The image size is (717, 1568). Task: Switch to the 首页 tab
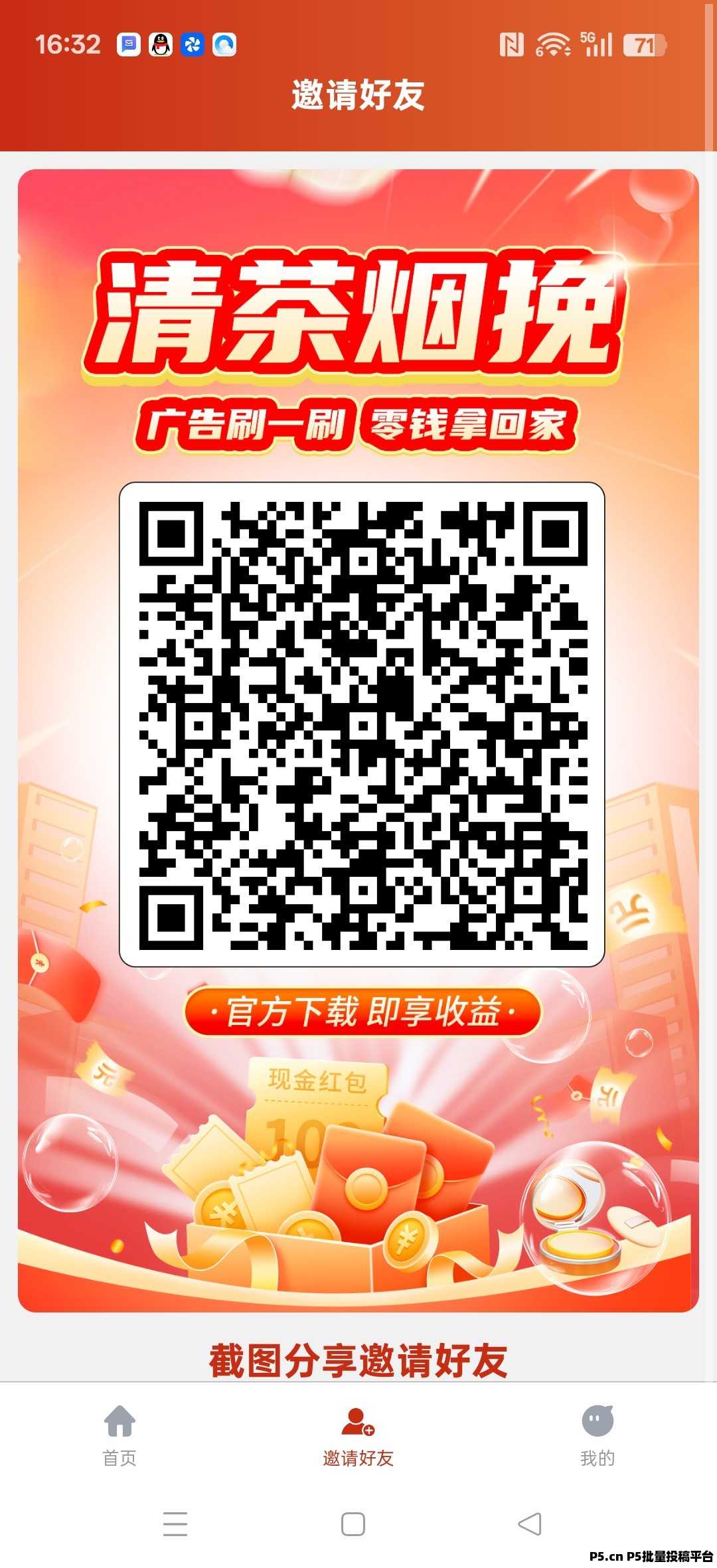click(119, 1435)
